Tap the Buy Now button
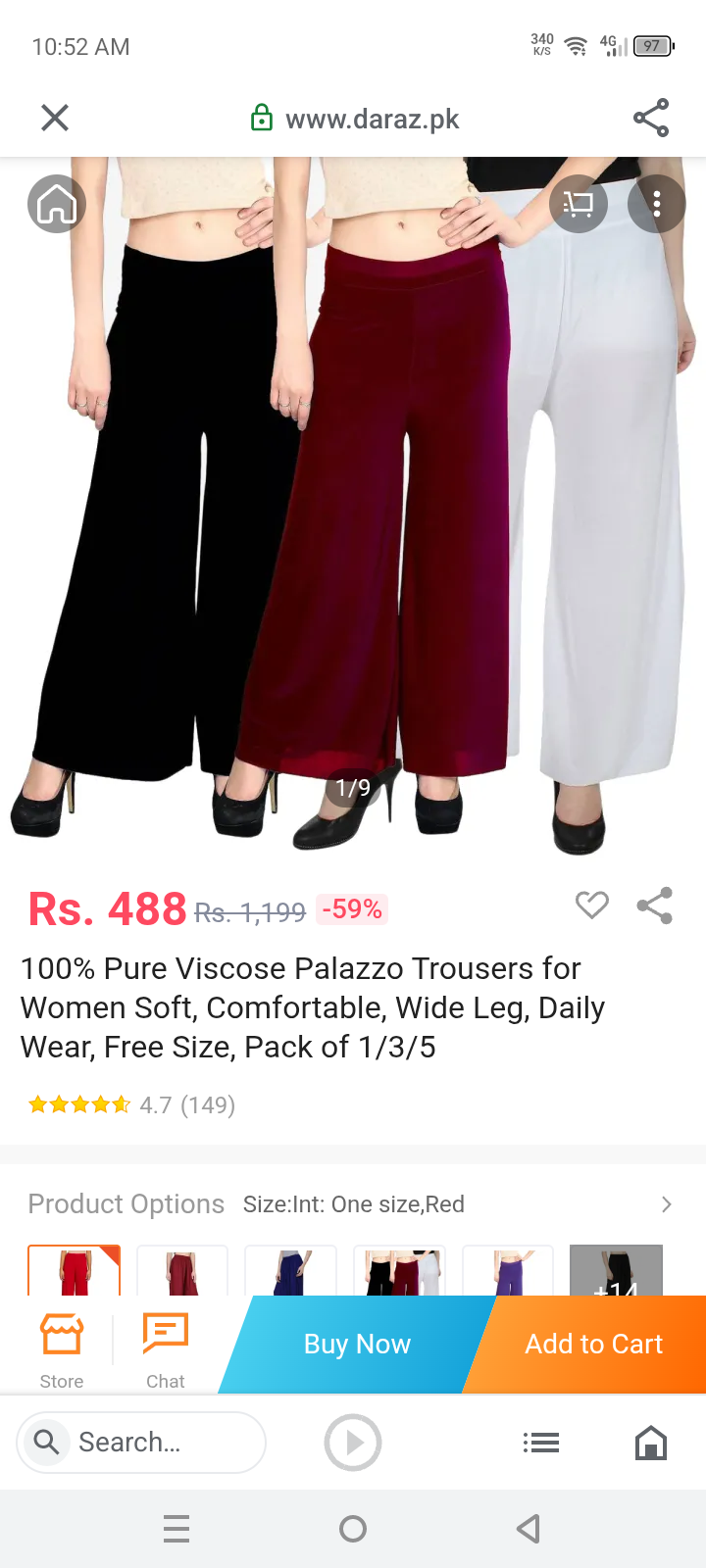 [357, 1345]
